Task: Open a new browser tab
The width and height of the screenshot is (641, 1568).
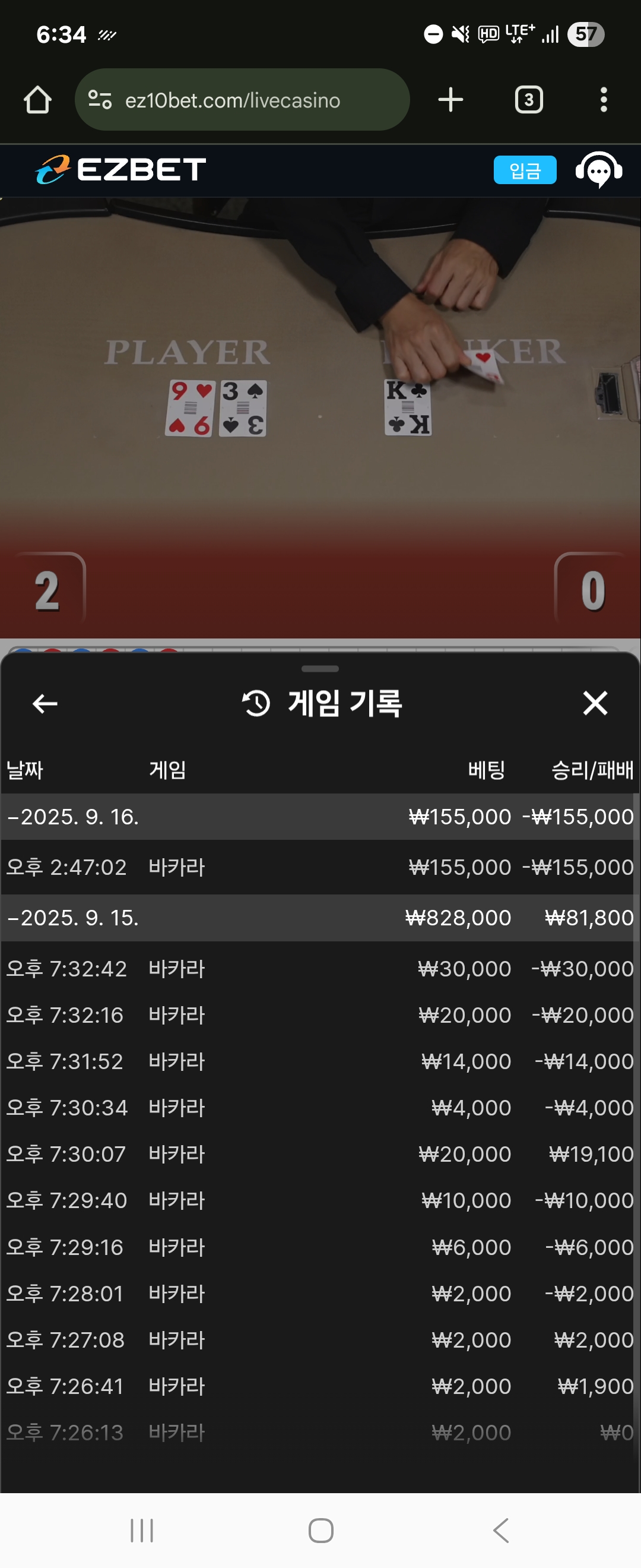Action: (450, 100)
